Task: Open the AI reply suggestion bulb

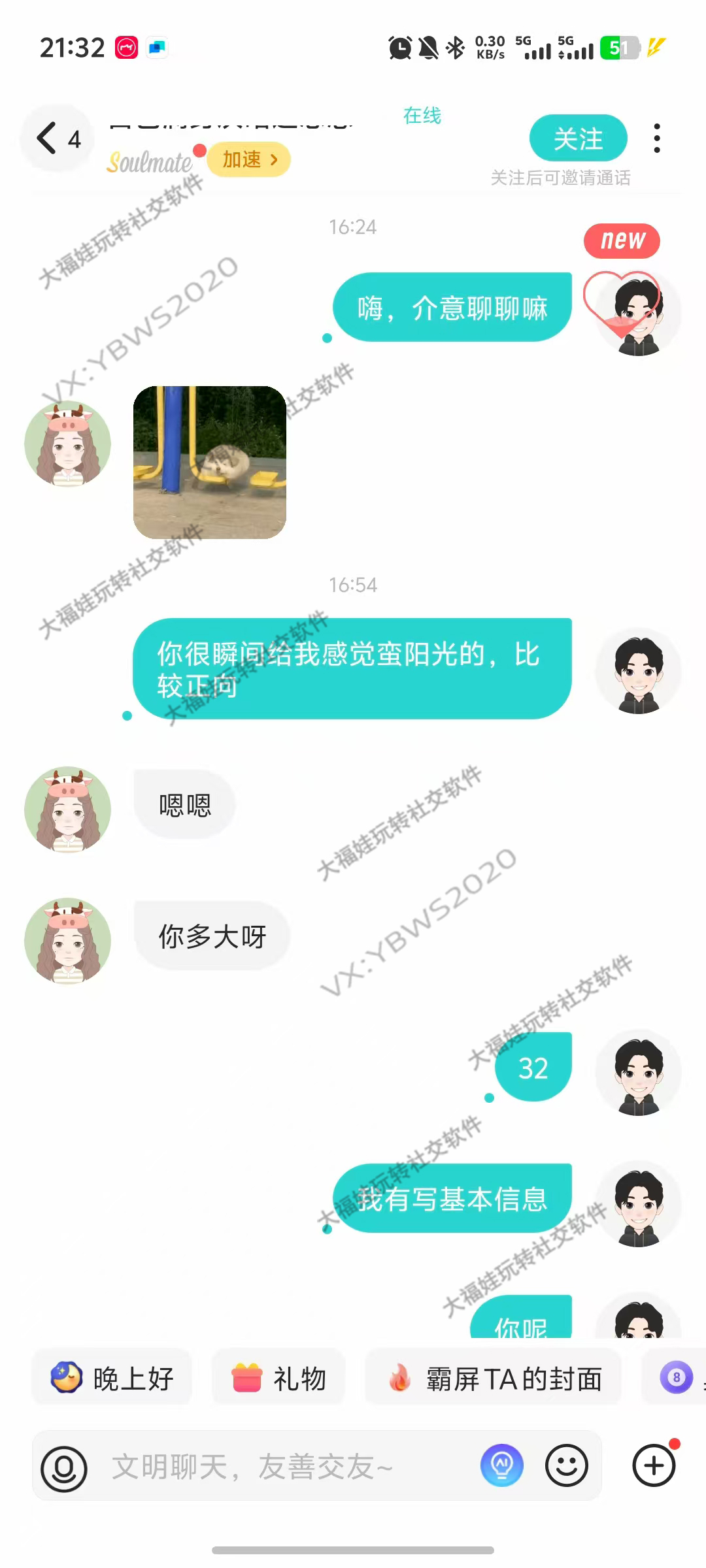Action: tap(501, 1465)
